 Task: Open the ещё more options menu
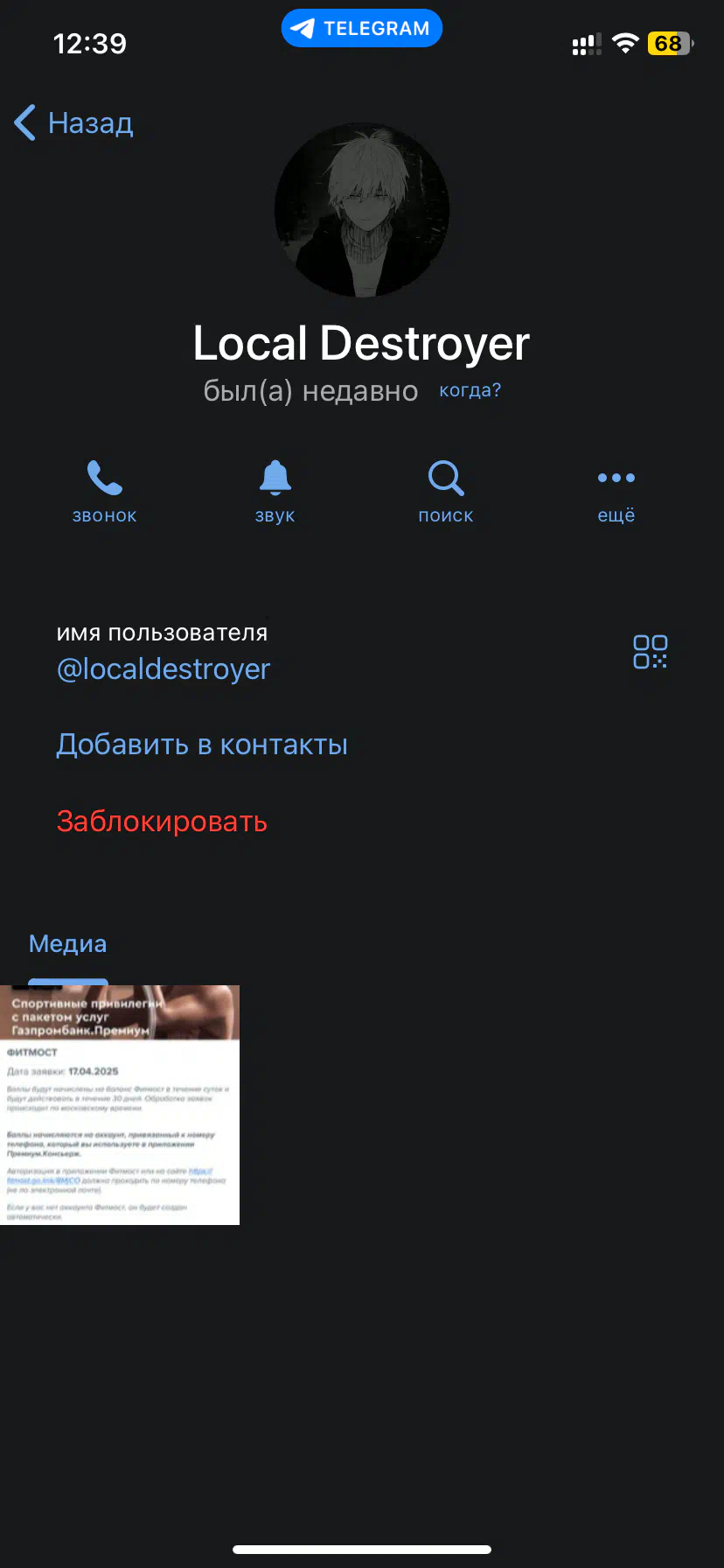[616, 492]
